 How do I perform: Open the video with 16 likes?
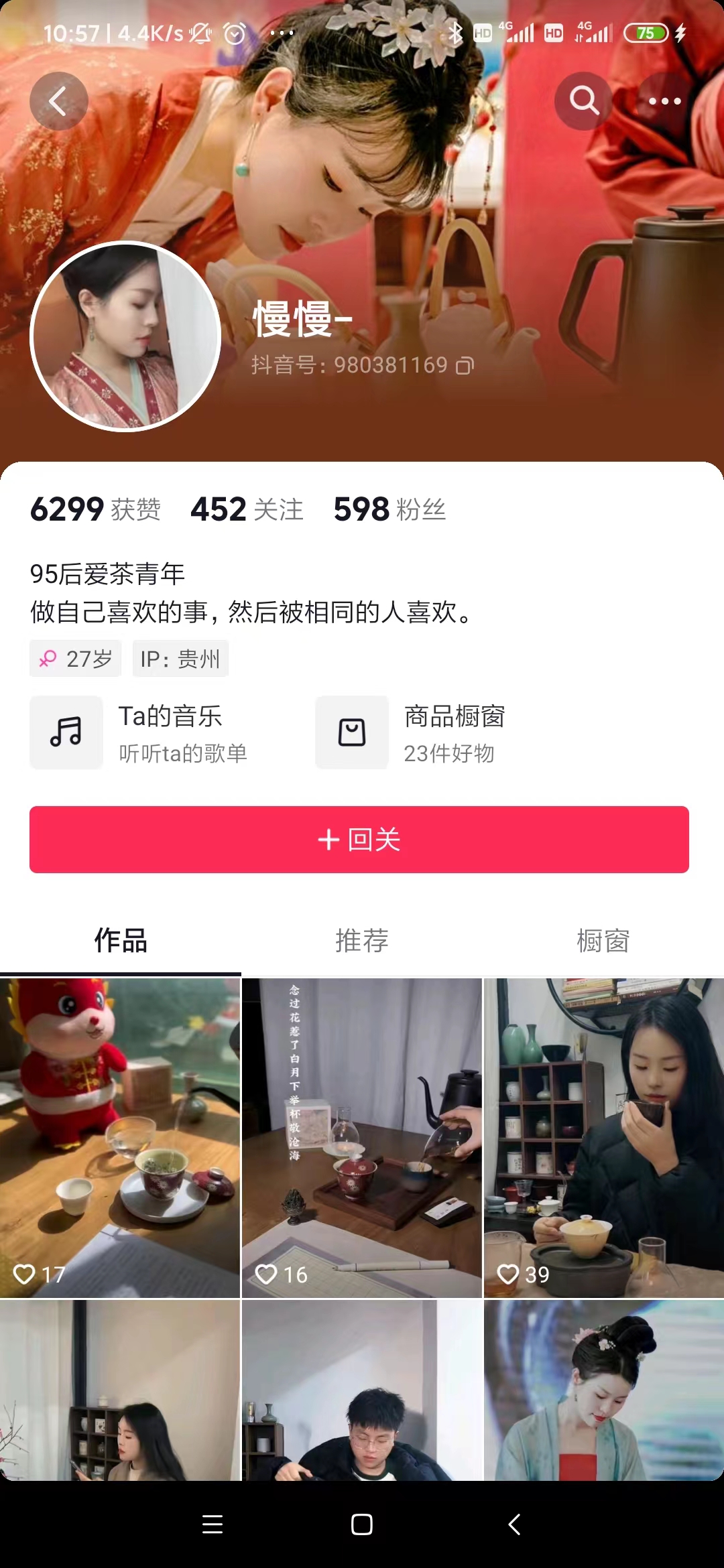[362, 1138]
